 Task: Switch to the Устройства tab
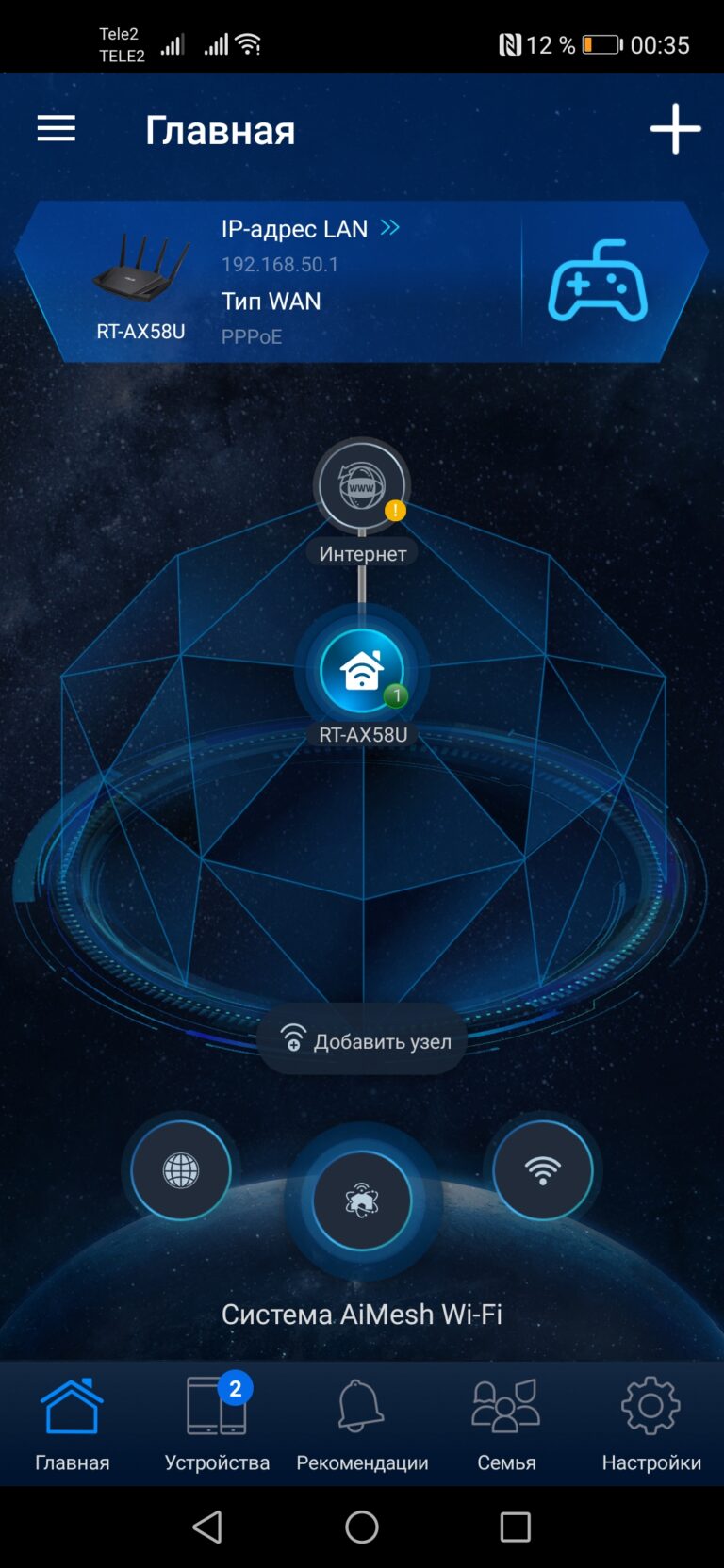217,1422
